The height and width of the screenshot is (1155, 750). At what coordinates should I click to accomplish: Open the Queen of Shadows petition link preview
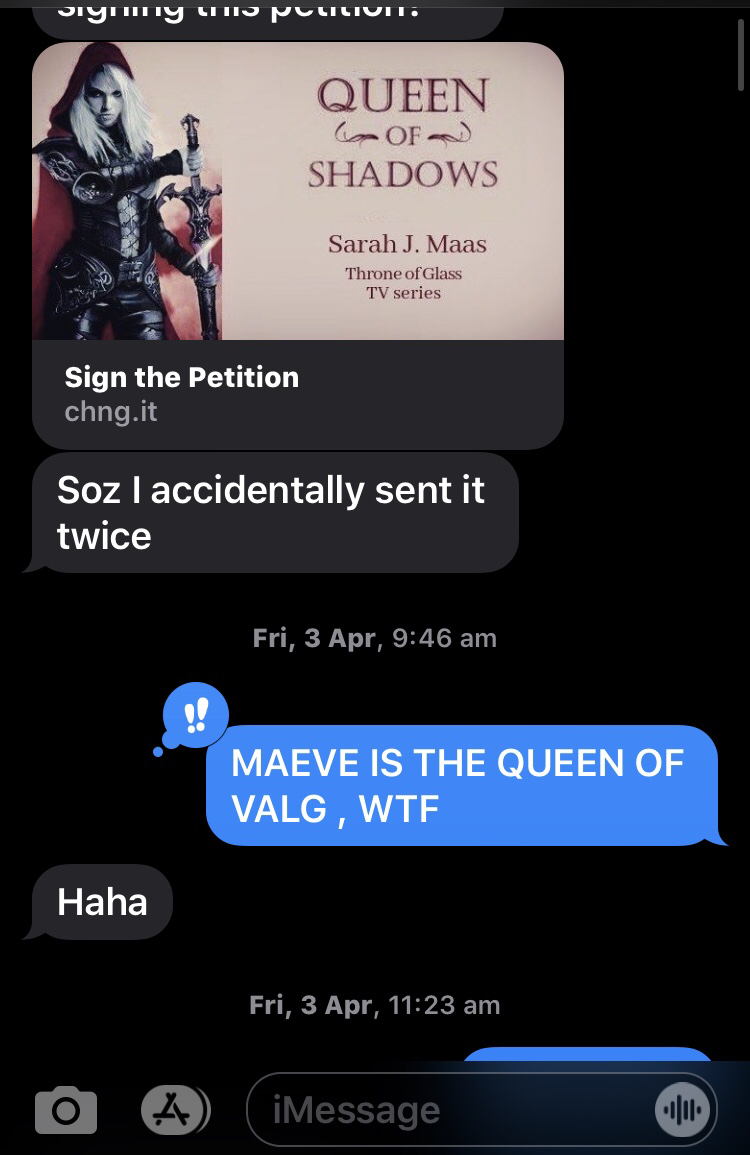(x=298, y=245)
